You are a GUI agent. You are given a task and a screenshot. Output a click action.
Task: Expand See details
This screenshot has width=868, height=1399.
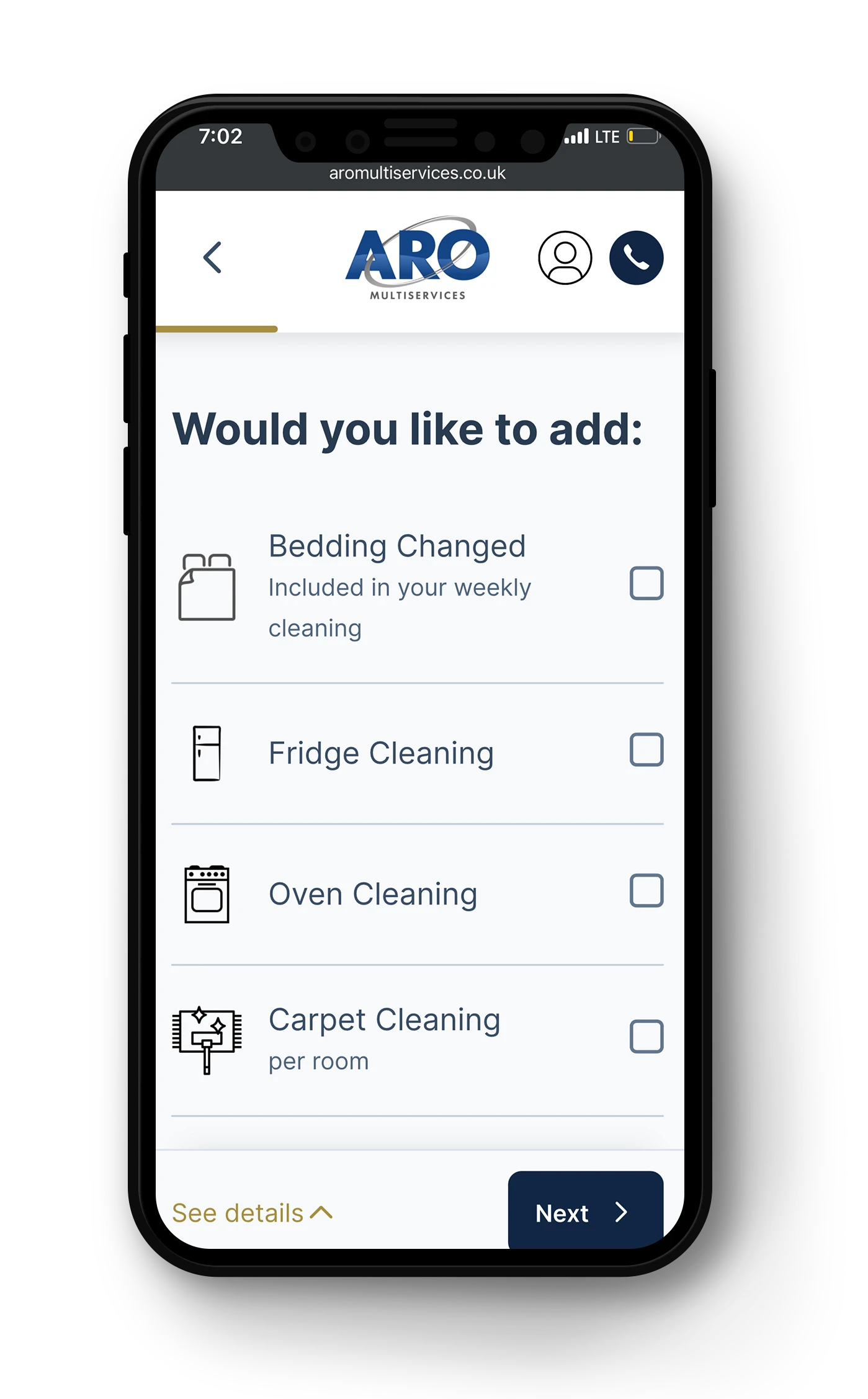(x=252, y=1213)
